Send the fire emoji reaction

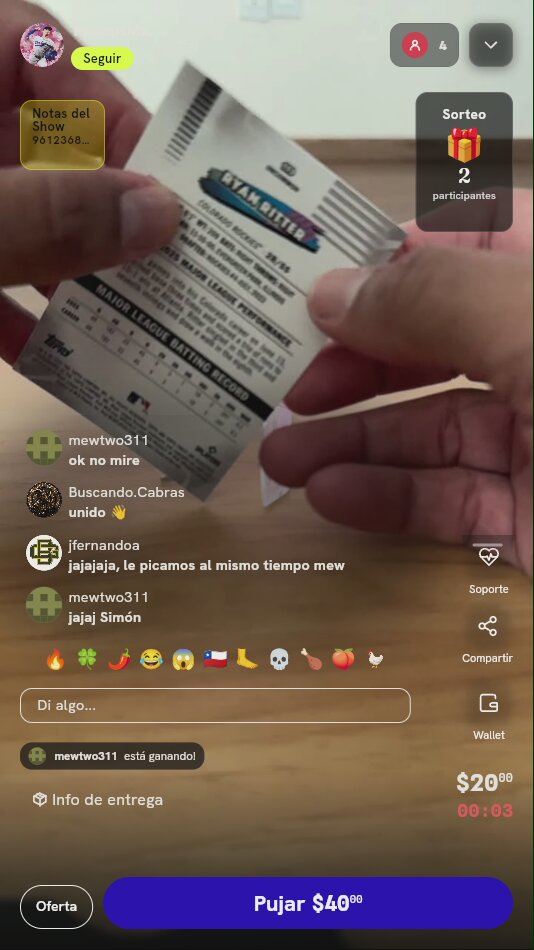pyautogui.click(x=55, y=659)
